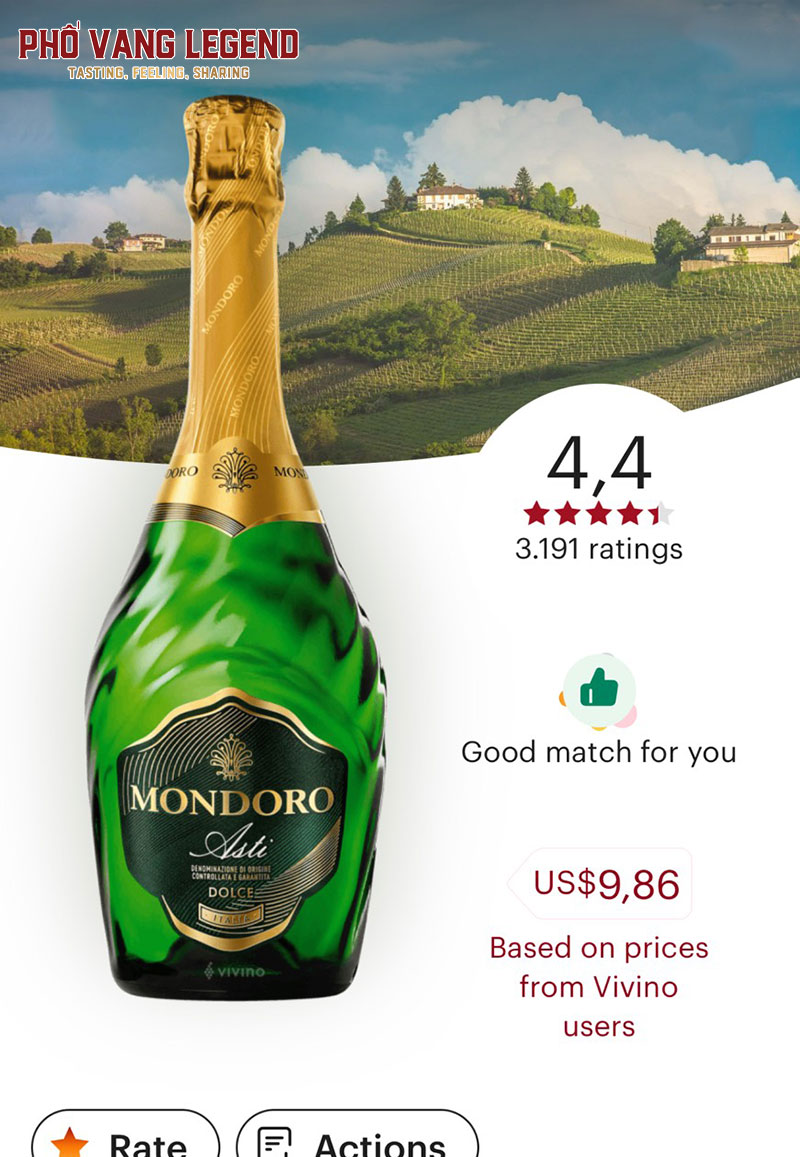The width and height of the screenshot is (800, 1157).
Task: Tap the US$9,86 price tag
Action: [601, 884]
